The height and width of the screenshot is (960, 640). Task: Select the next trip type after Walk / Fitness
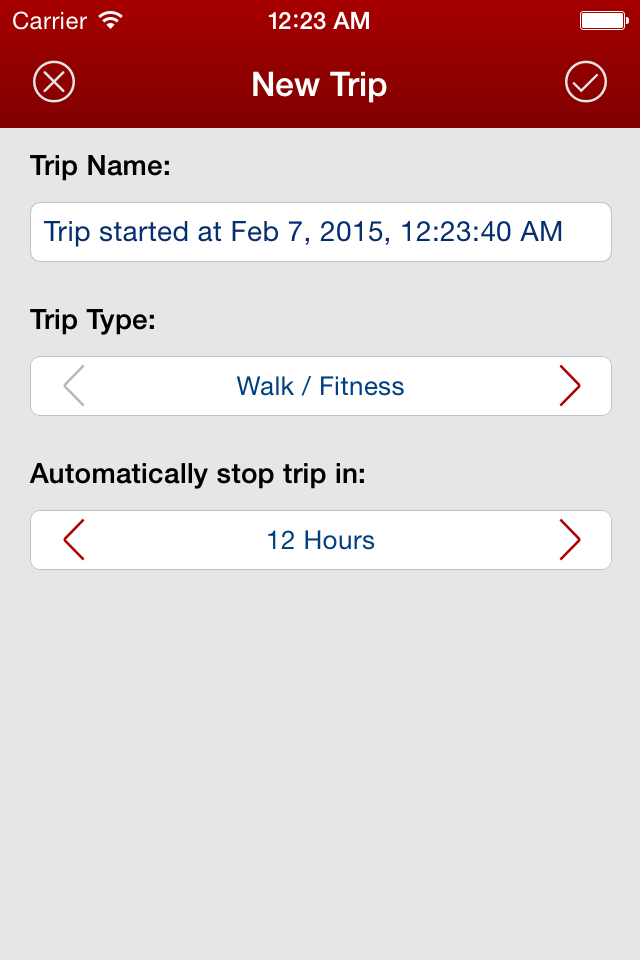coord(570,386)
